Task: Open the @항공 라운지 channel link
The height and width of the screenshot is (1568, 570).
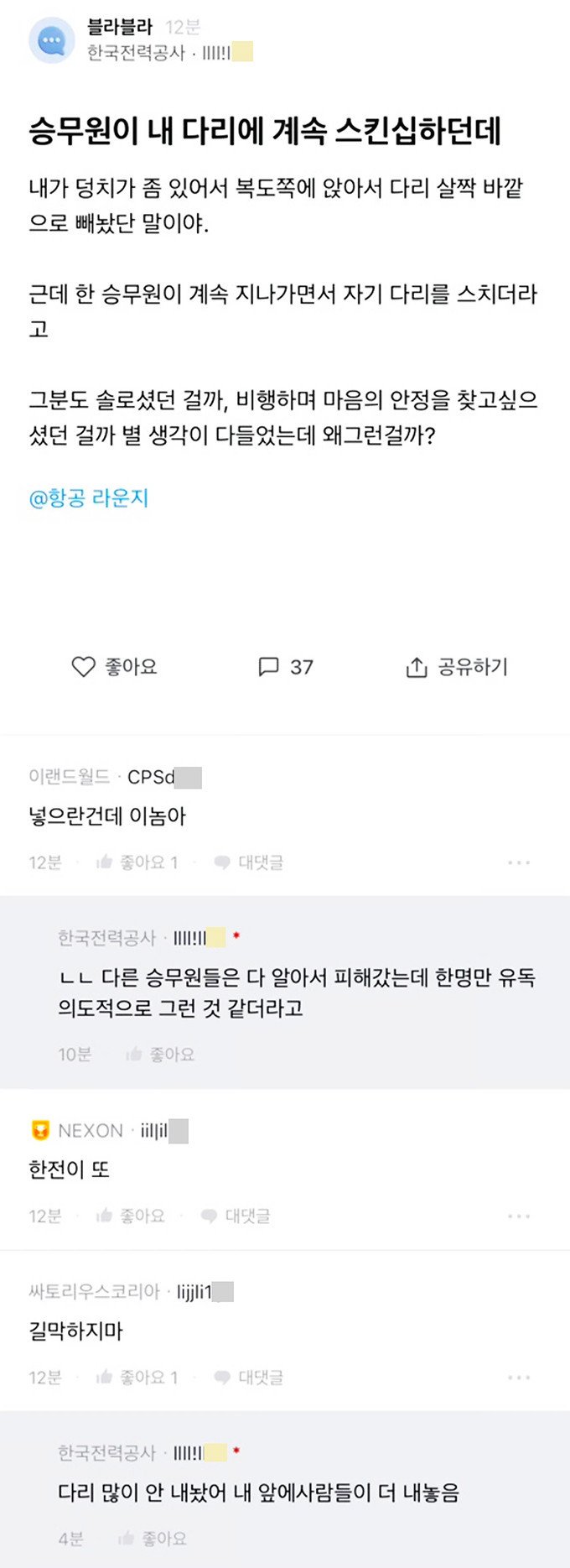Action: pyautogui.click(x=89, y=498)
